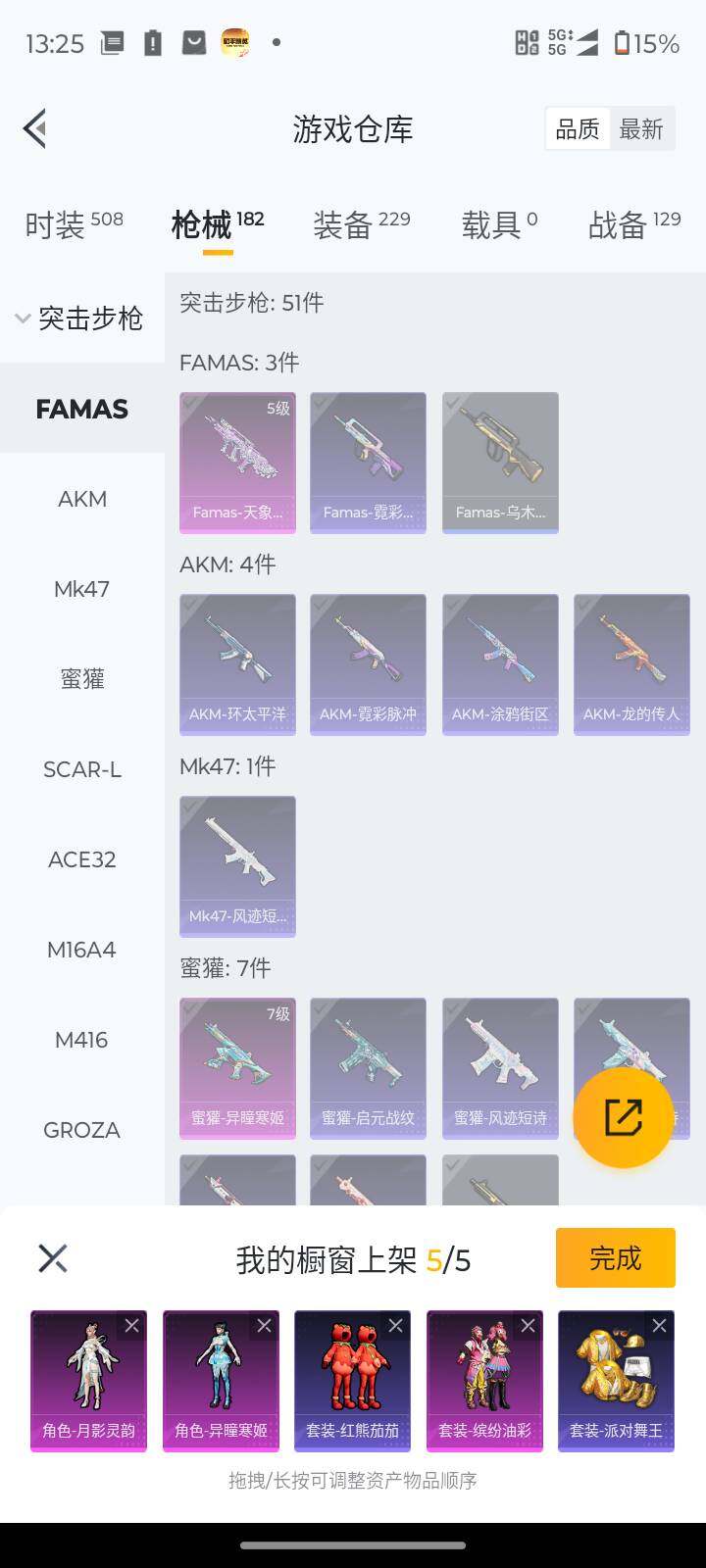Viewport: 706px width, 1568px height.
Task: Open the 角色-月影灵韵 showcase thumbnail
Action: tap(88, 1380)
